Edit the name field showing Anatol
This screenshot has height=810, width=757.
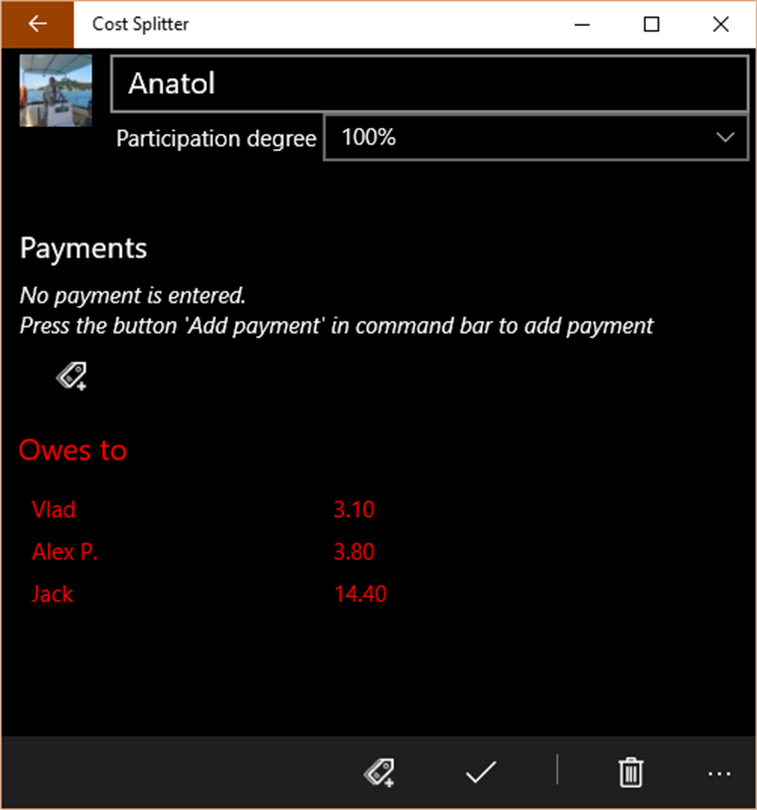(x=429, y=84)
